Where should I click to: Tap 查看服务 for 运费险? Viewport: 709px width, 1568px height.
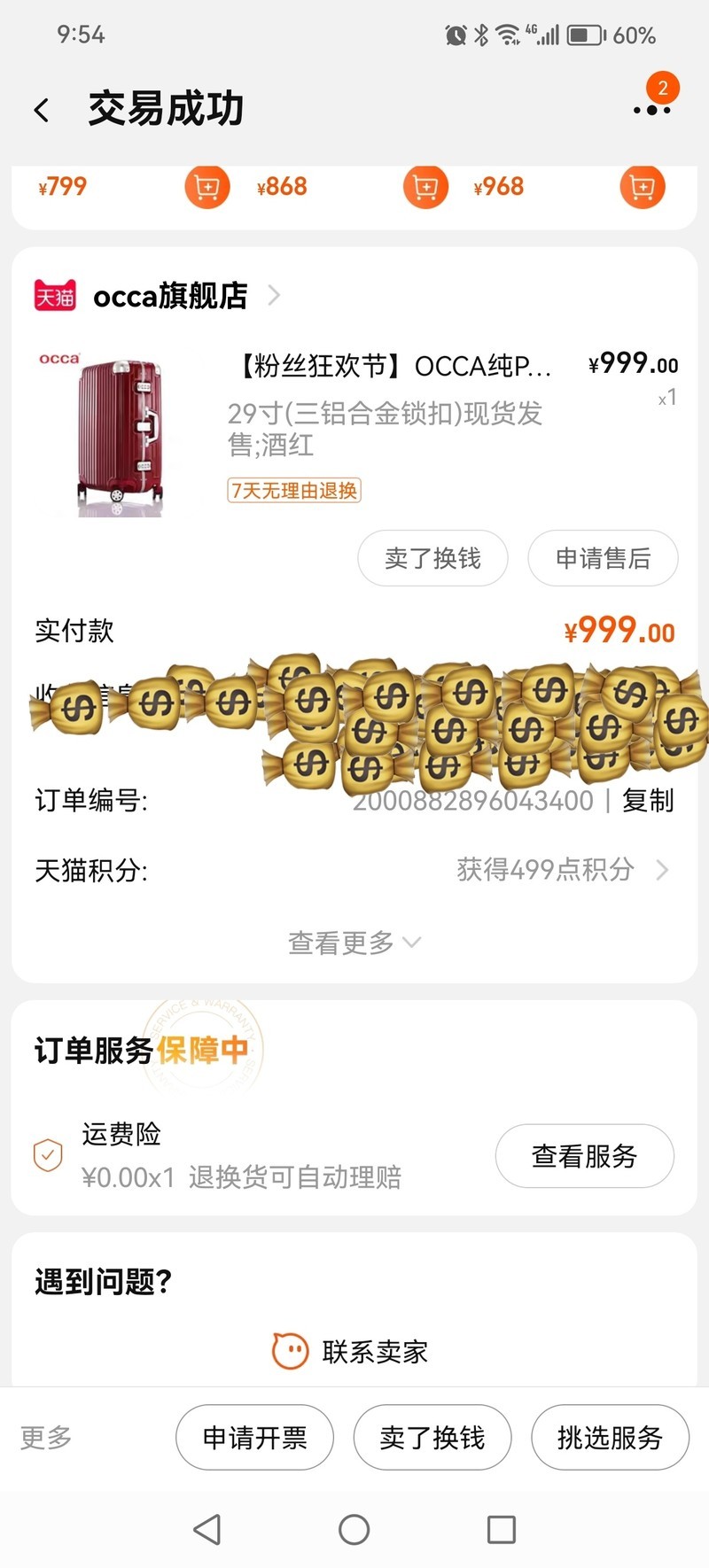(584, 1156)
